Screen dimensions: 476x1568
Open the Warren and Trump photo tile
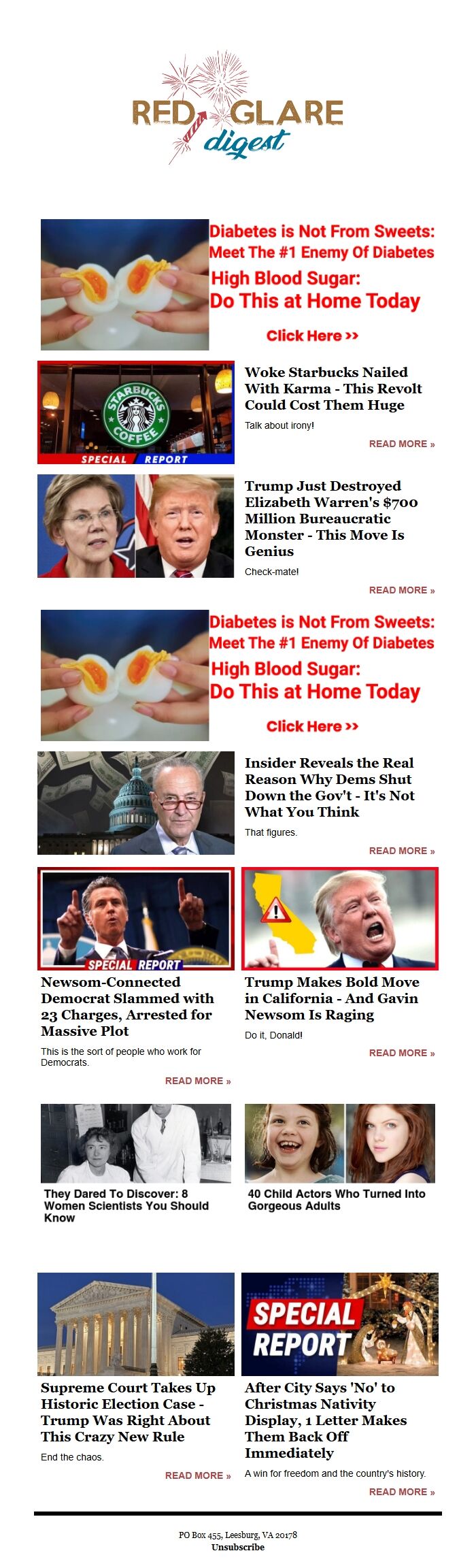pyautogui.click(x=136, y=526)
